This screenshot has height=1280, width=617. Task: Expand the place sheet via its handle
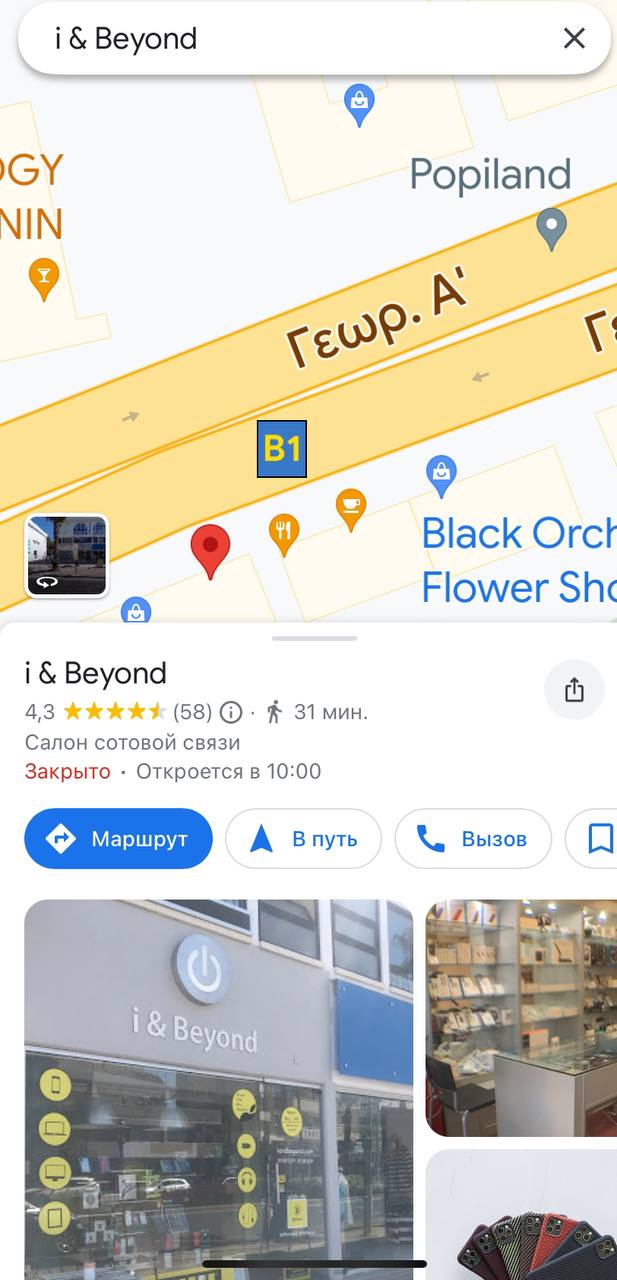314,638
